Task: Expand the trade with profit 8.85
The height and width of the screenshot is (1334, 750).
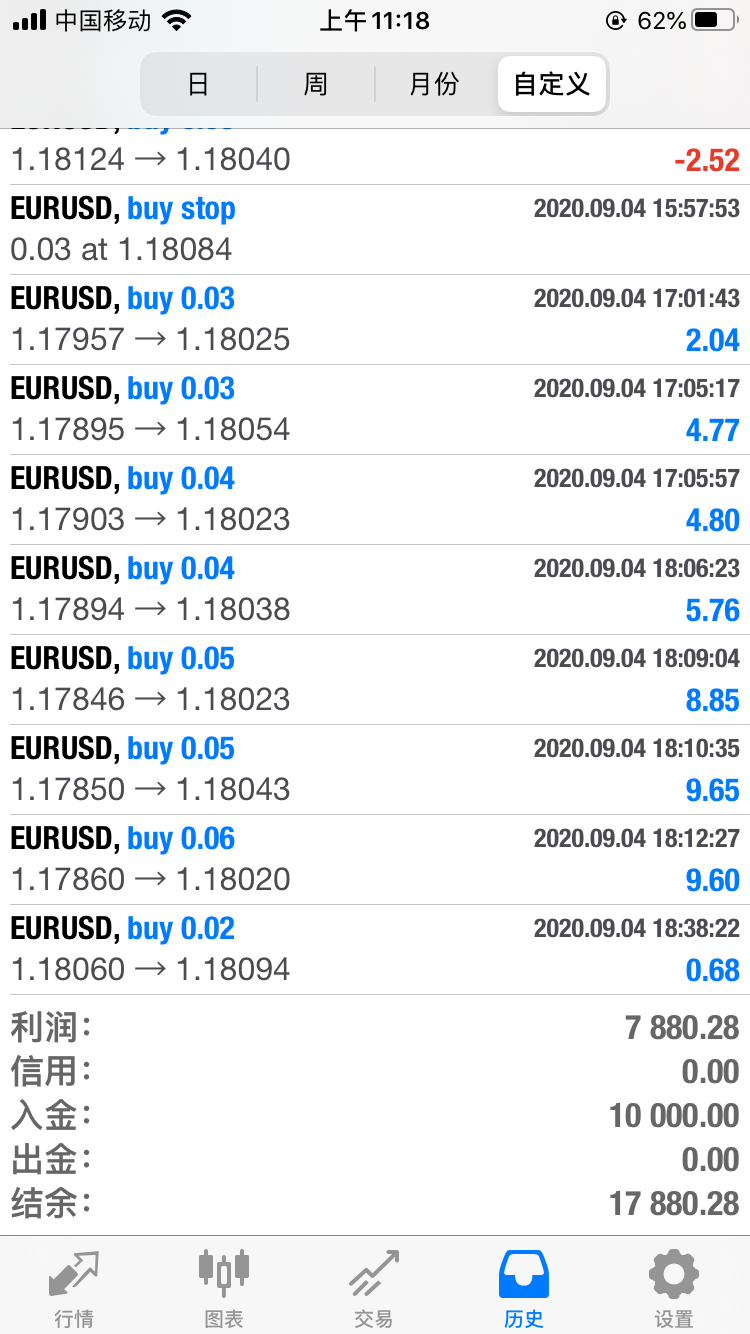Action: point(375,679)
